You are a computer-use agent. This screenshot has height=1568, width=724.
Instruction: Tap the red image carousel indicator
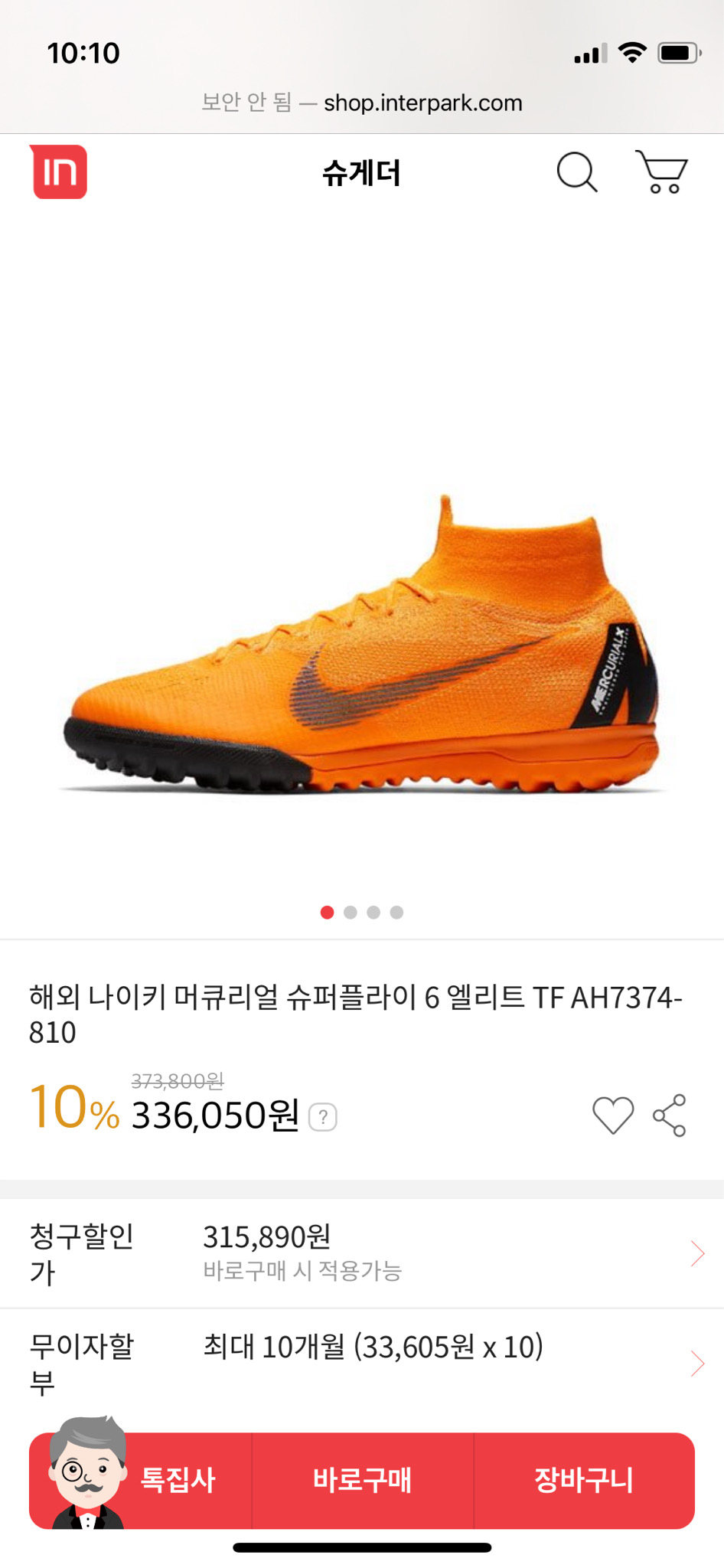click(x=328, y=912)
